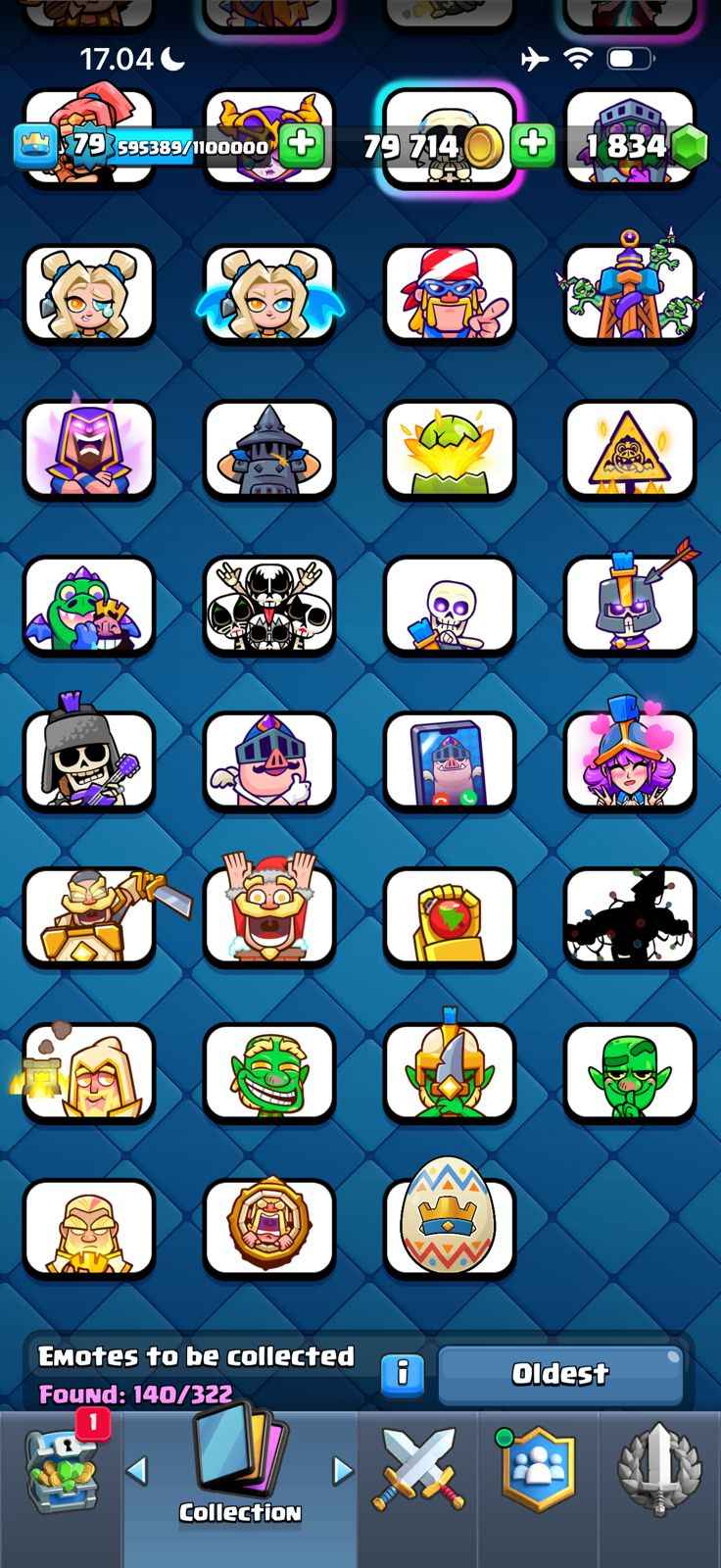Pick the green dragon with crown emote
Image resolution: width=721 pixels, height=1568 pixels.
click(x=88, y=605)
